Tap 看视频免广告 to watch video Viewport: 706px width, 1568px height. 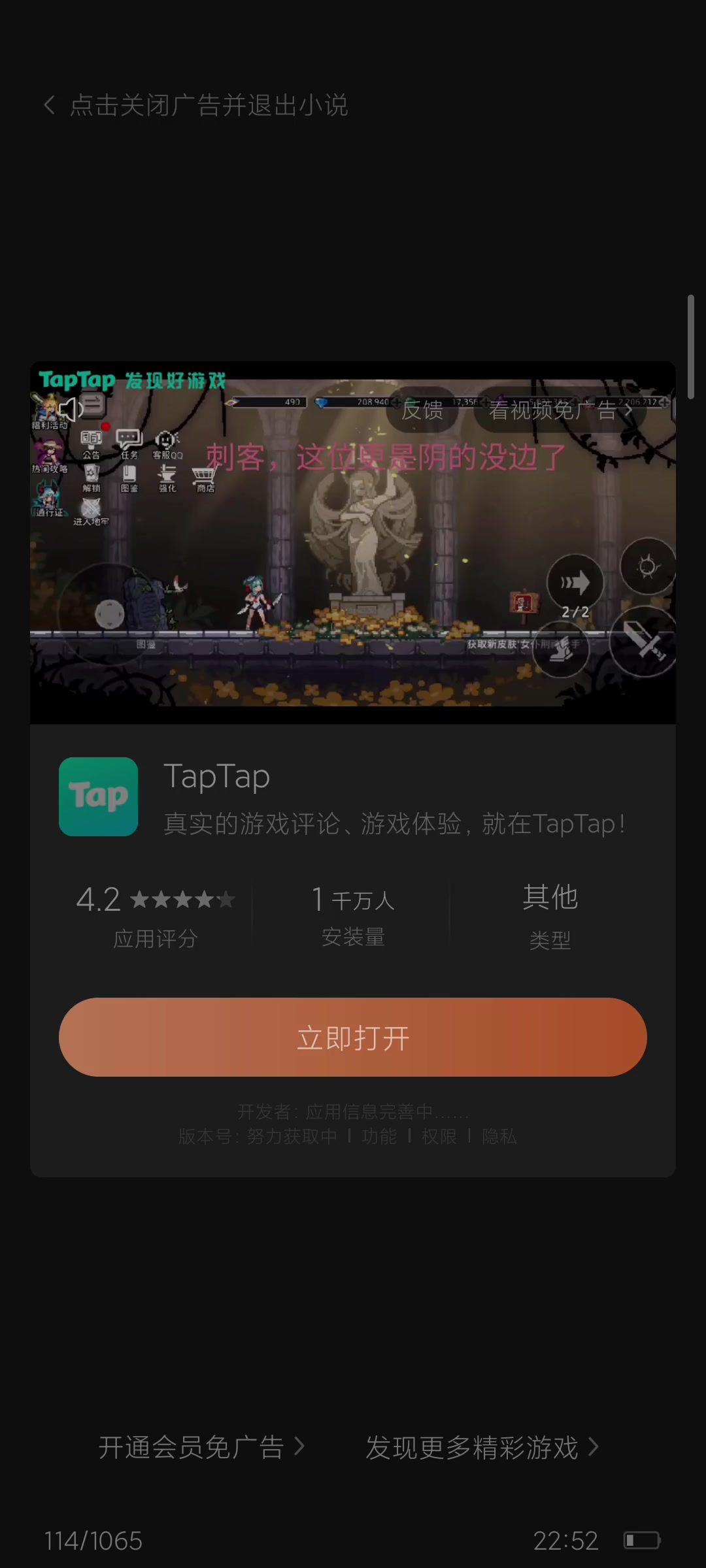pyautogui.click(x=560, y=410)
